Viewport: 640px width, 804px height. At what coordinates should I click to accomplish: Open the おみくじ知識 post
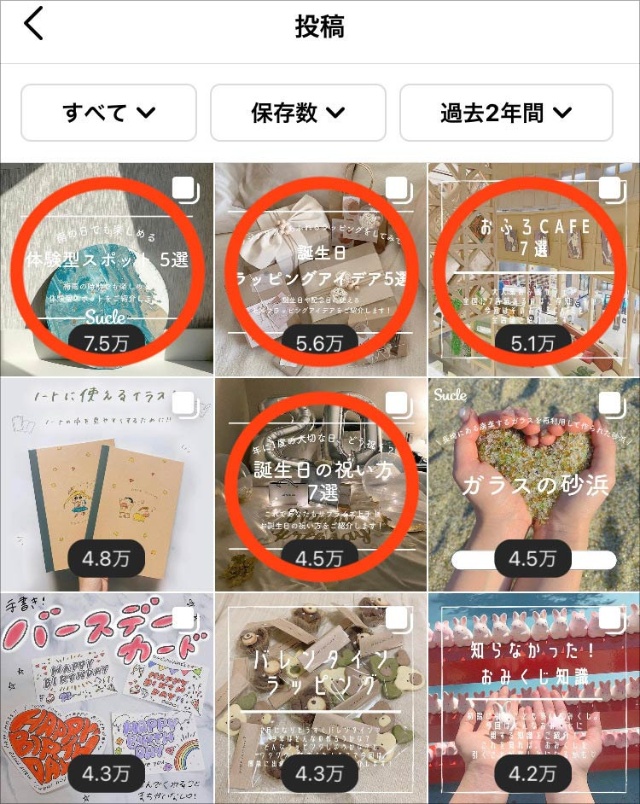coord(533,698)
